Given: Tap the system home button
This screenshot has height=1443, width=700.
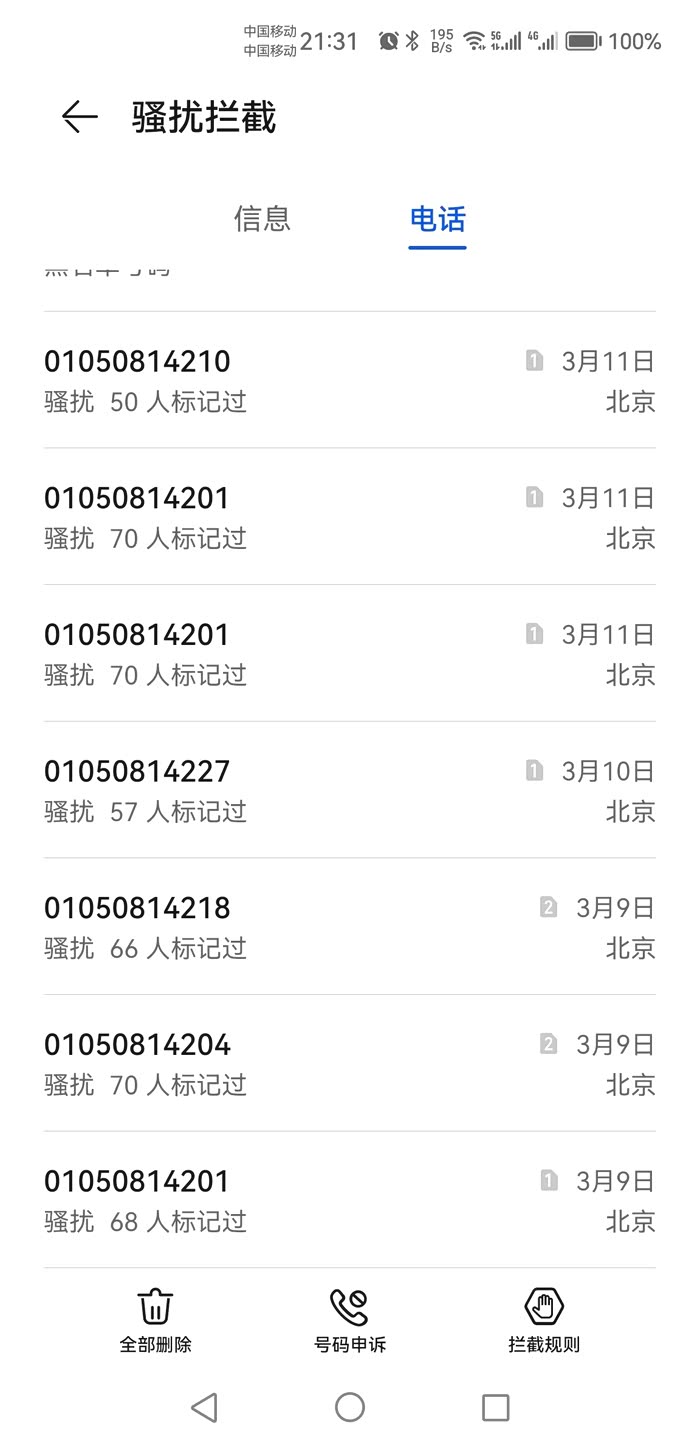Looking at the screenshot, I should 349,1407.
